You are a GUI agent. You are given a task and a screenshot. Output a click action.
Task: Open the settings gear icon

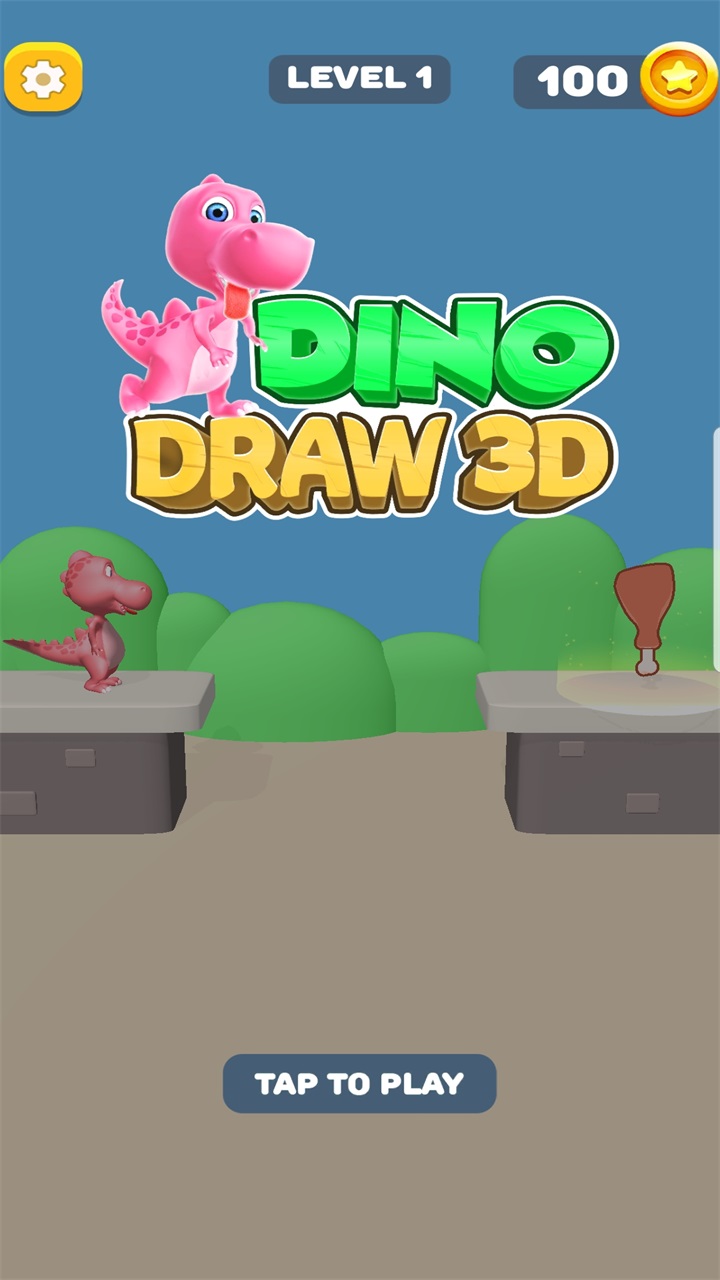point(43,79)
